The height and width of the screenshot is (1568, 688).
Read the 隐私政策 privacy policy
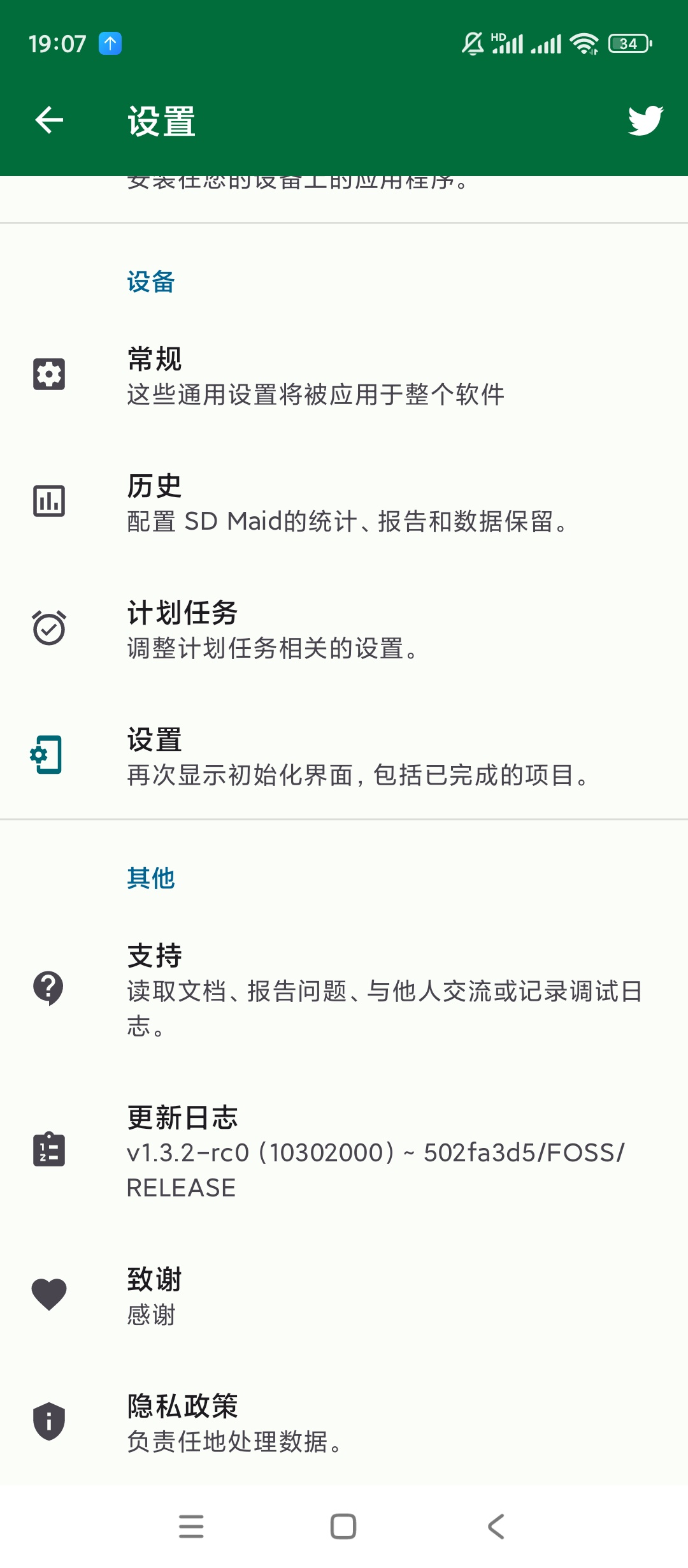[x=344, y=1423]
